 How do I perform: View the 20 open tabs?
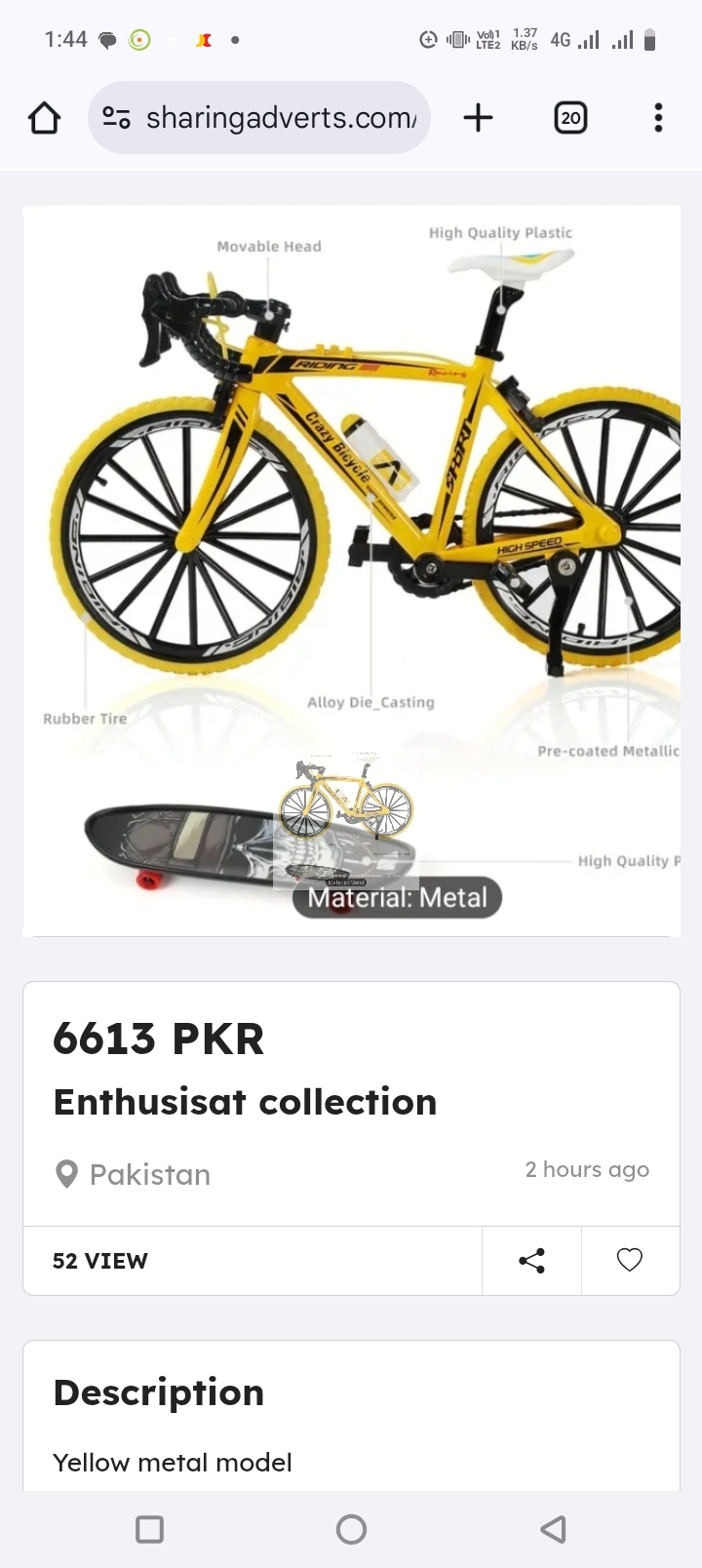[570, 118]
